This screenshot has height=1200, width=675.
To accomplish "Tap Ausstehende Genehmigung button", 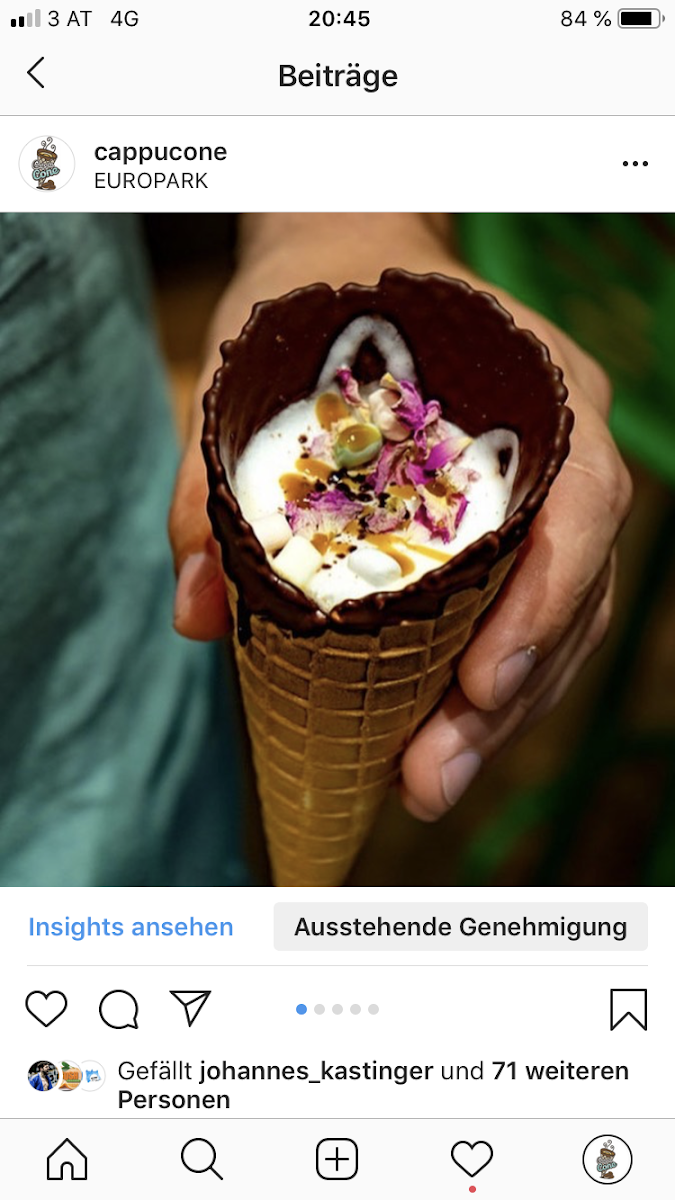I will (x=460, y=927).
